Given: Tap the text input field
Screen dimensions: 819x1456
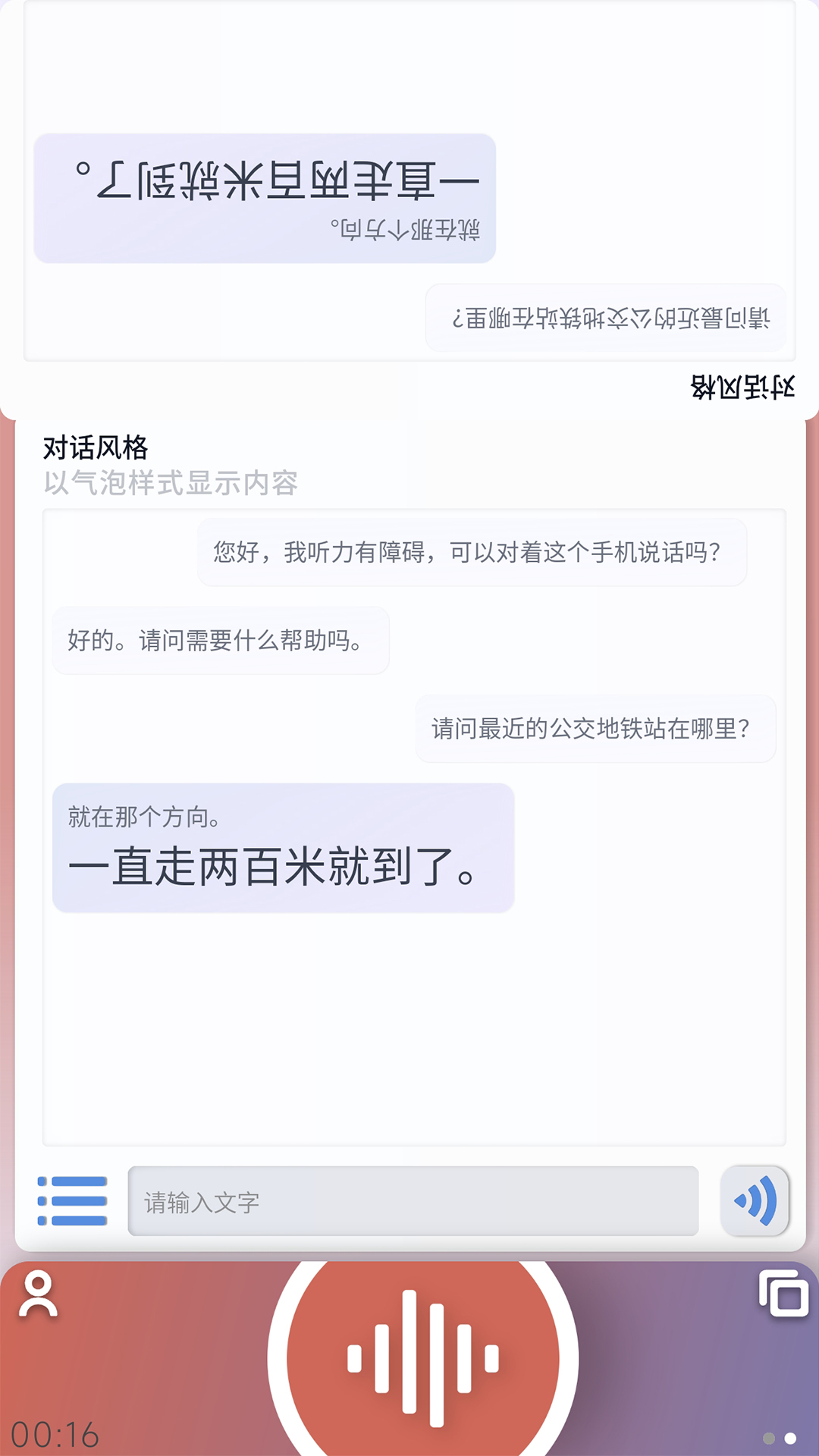Looking at the screenshot, I should pyautogui.click(x=413, y=1201).
